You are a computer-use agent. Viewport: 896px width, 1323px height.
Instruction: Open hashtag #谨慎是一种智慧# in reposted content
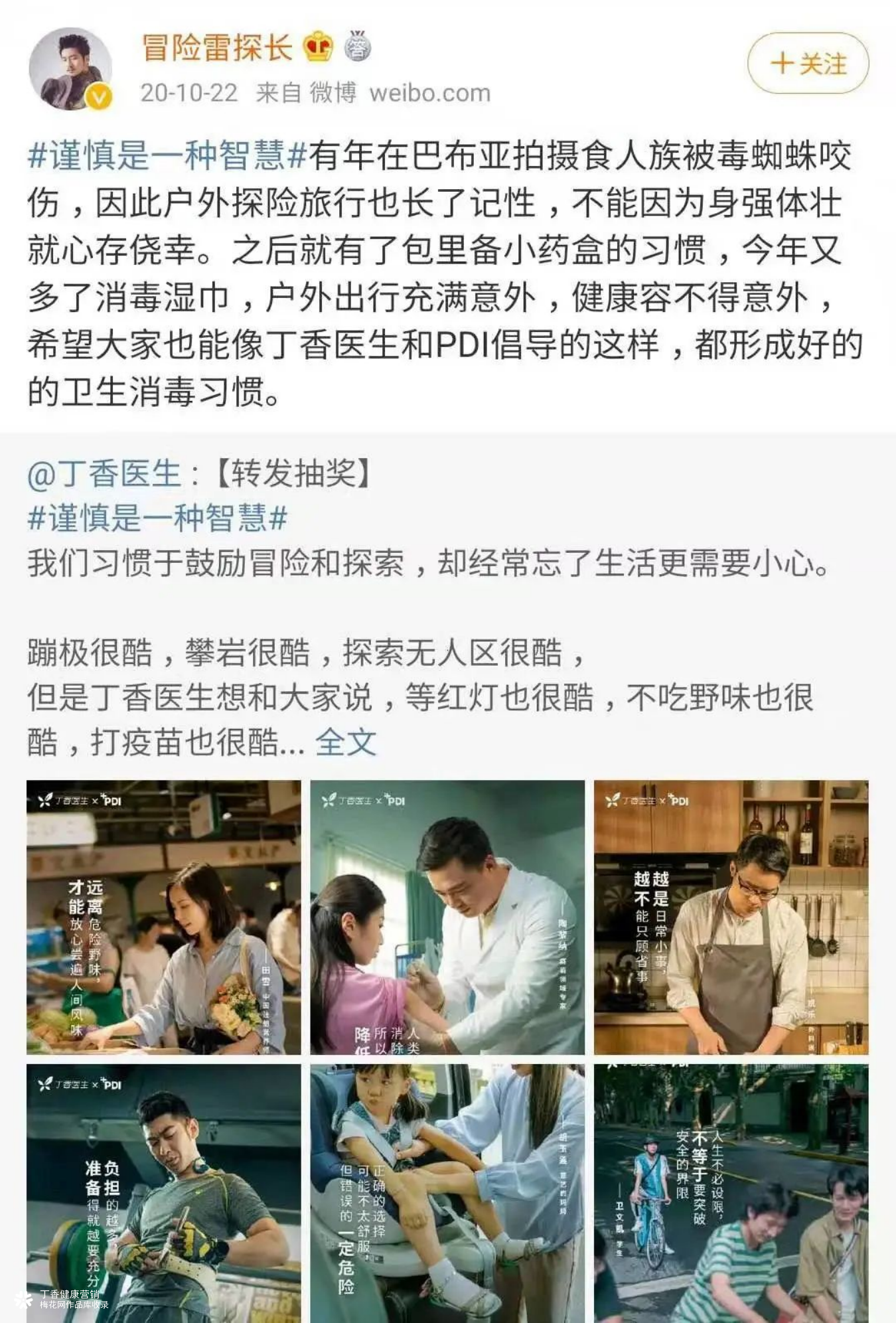point(158,518)
